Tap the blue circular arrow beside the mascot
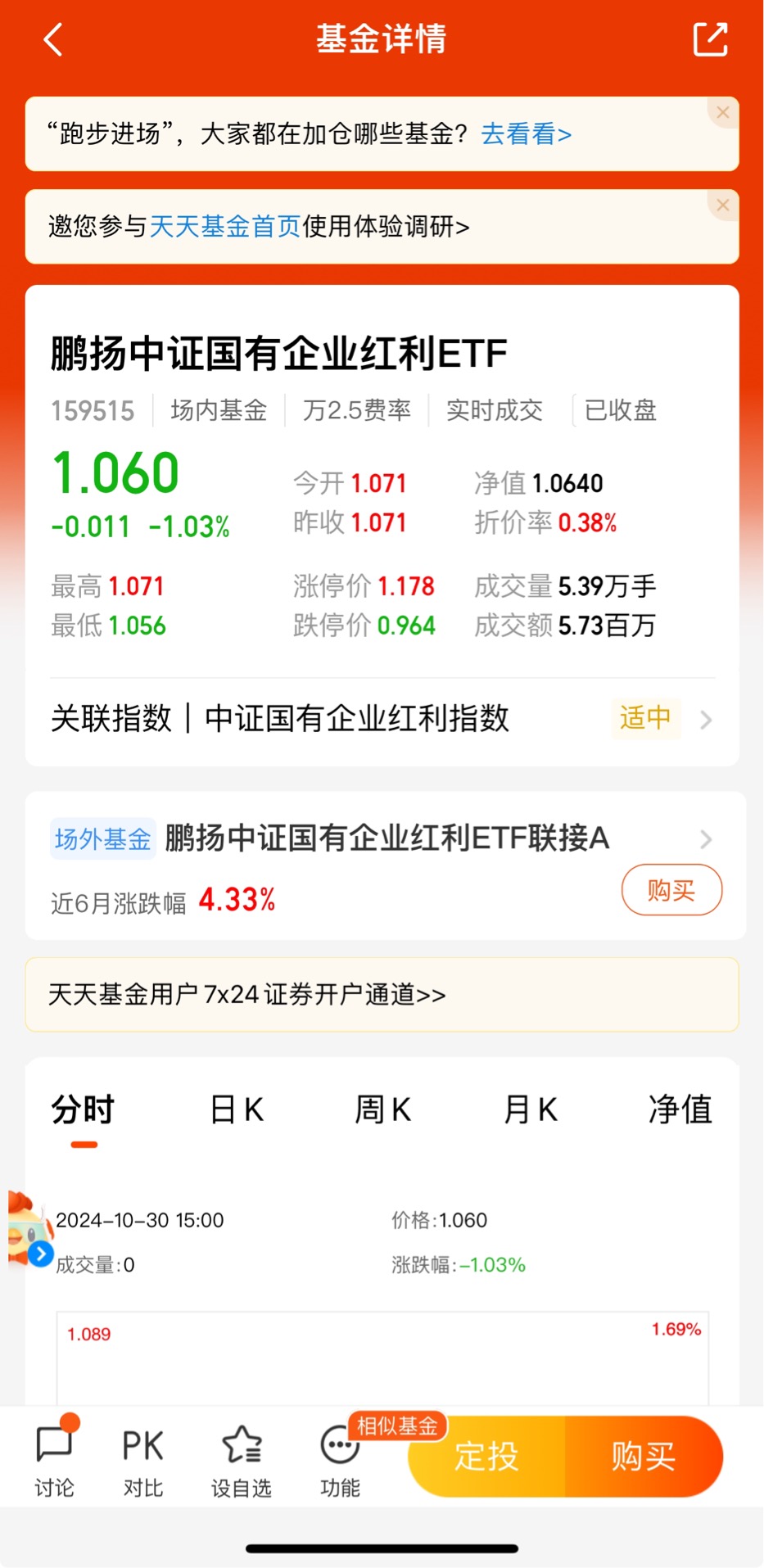This screenshot has height=1568, width=764. pos(40,1254)
